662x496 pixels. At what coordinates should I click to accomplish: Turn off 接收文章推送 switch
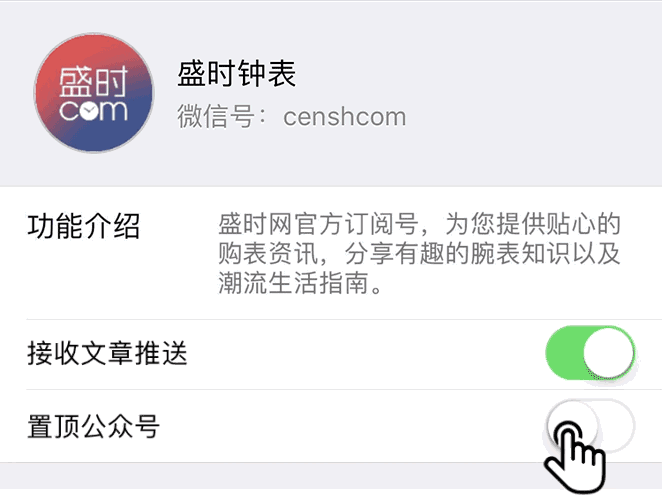coord(590,353)
